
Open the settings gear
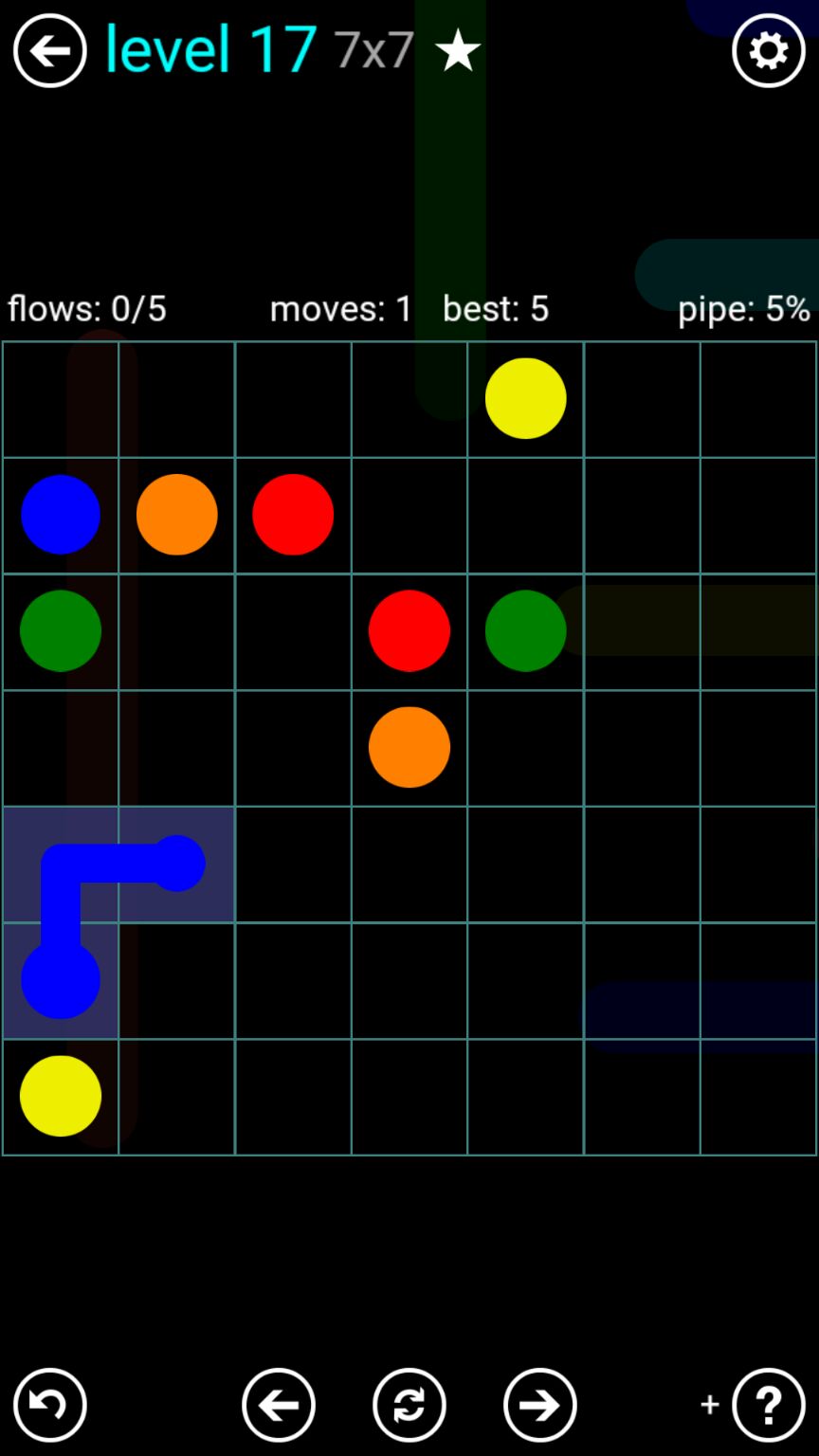[x=768, y=50]
